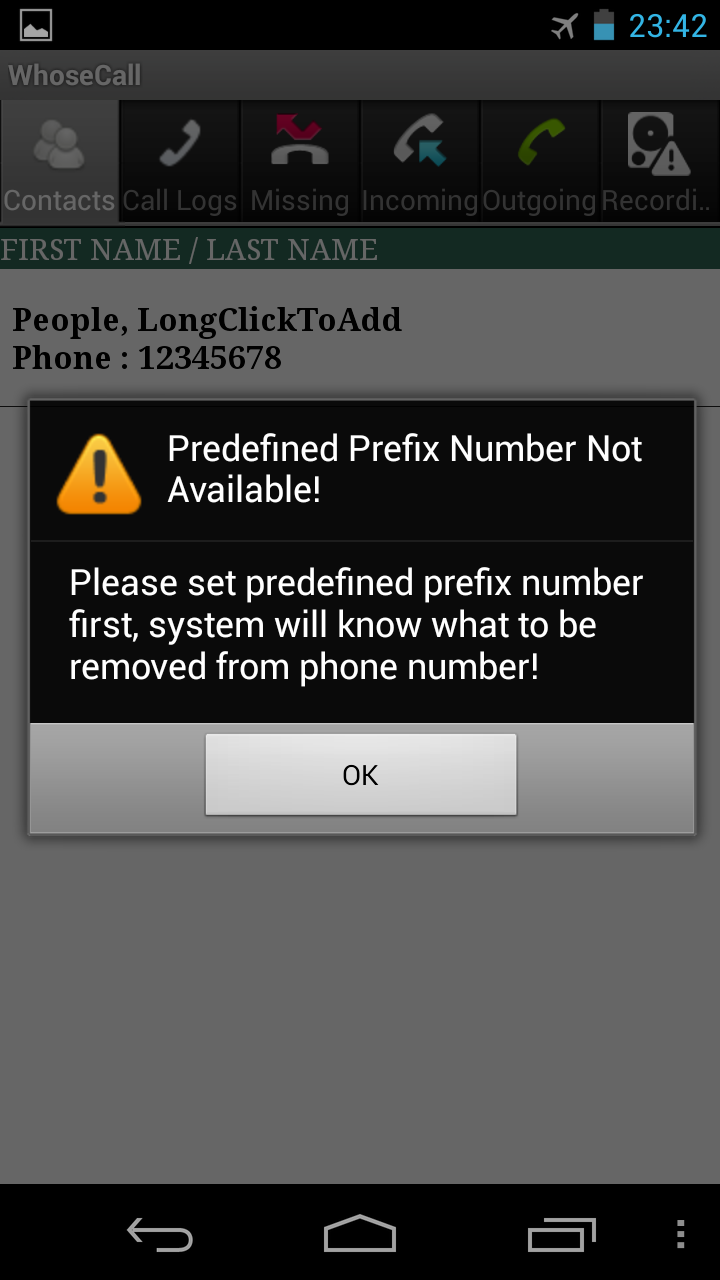The width and height of the screenshot is (720, 1280).
Task: Open the Call Logs tab
Action: coord(180,162)
